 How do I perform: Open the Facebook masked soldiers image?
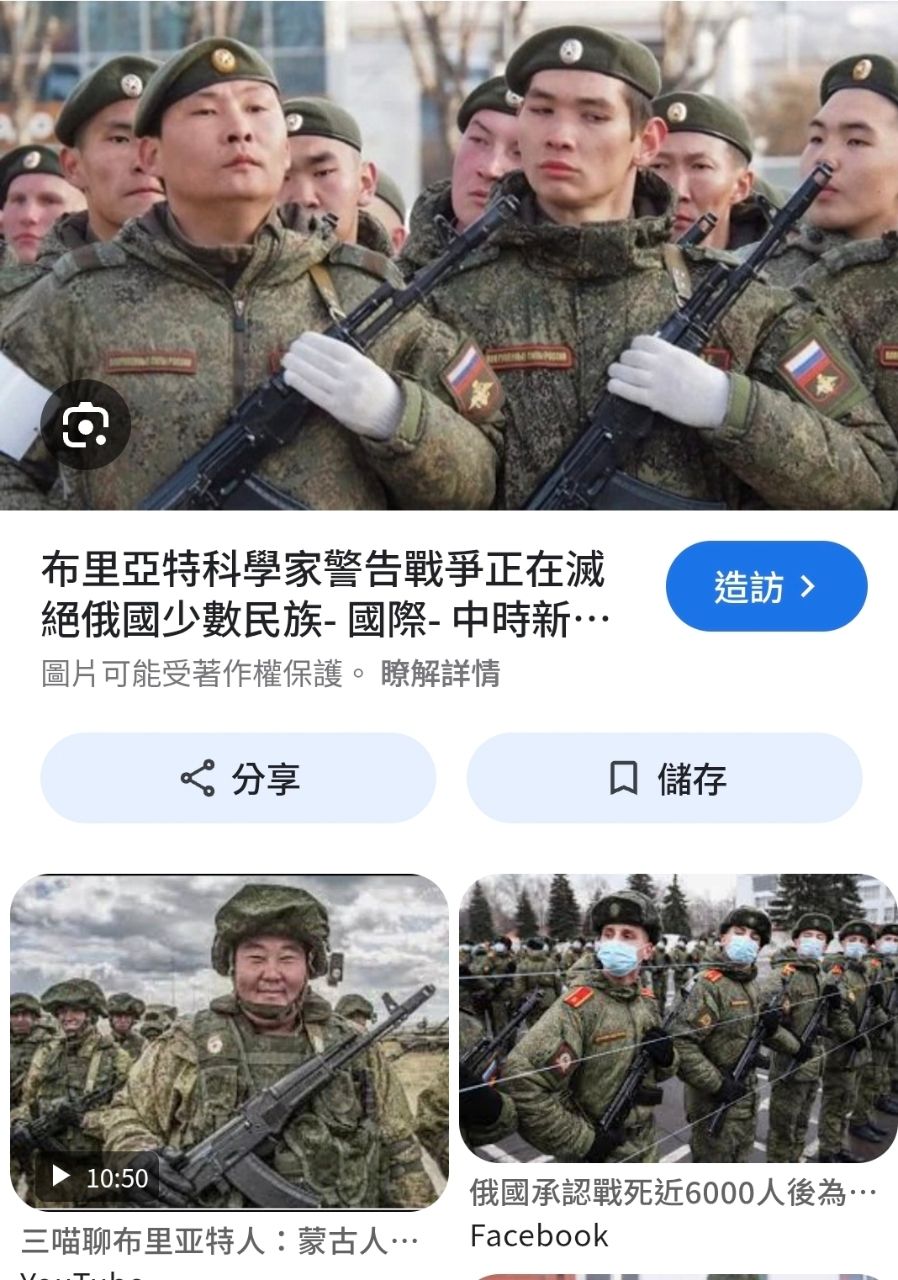(678, 1018)
